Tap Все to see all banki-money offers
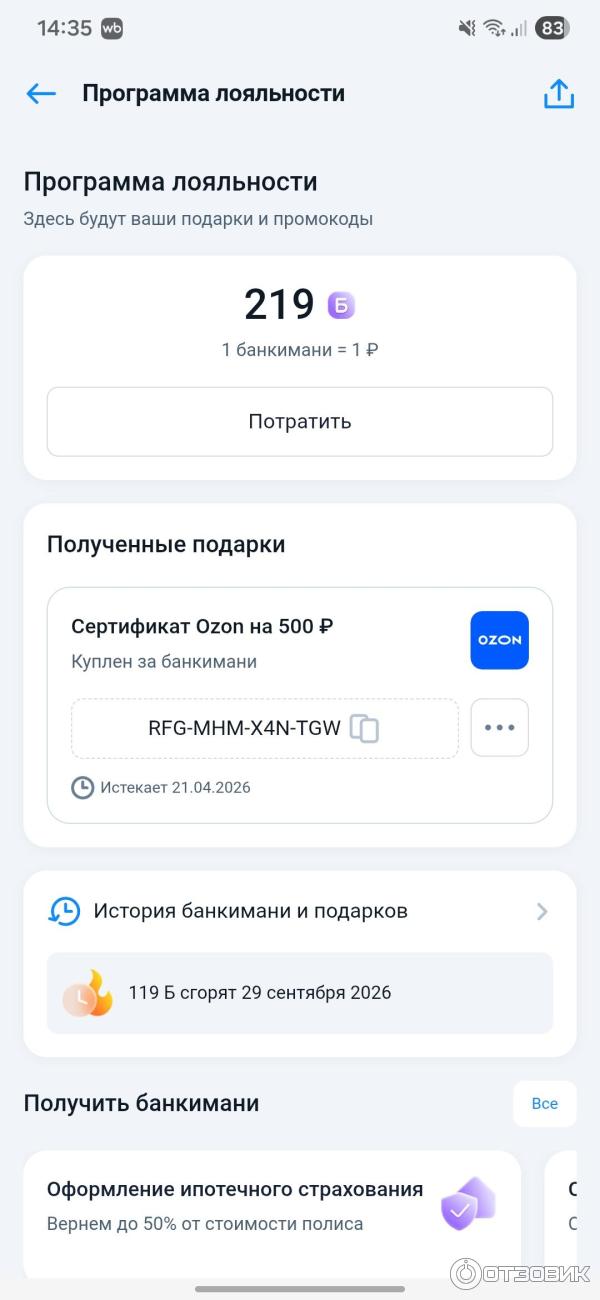This screenshot has width=600, height=1300. click(544, 1103)
